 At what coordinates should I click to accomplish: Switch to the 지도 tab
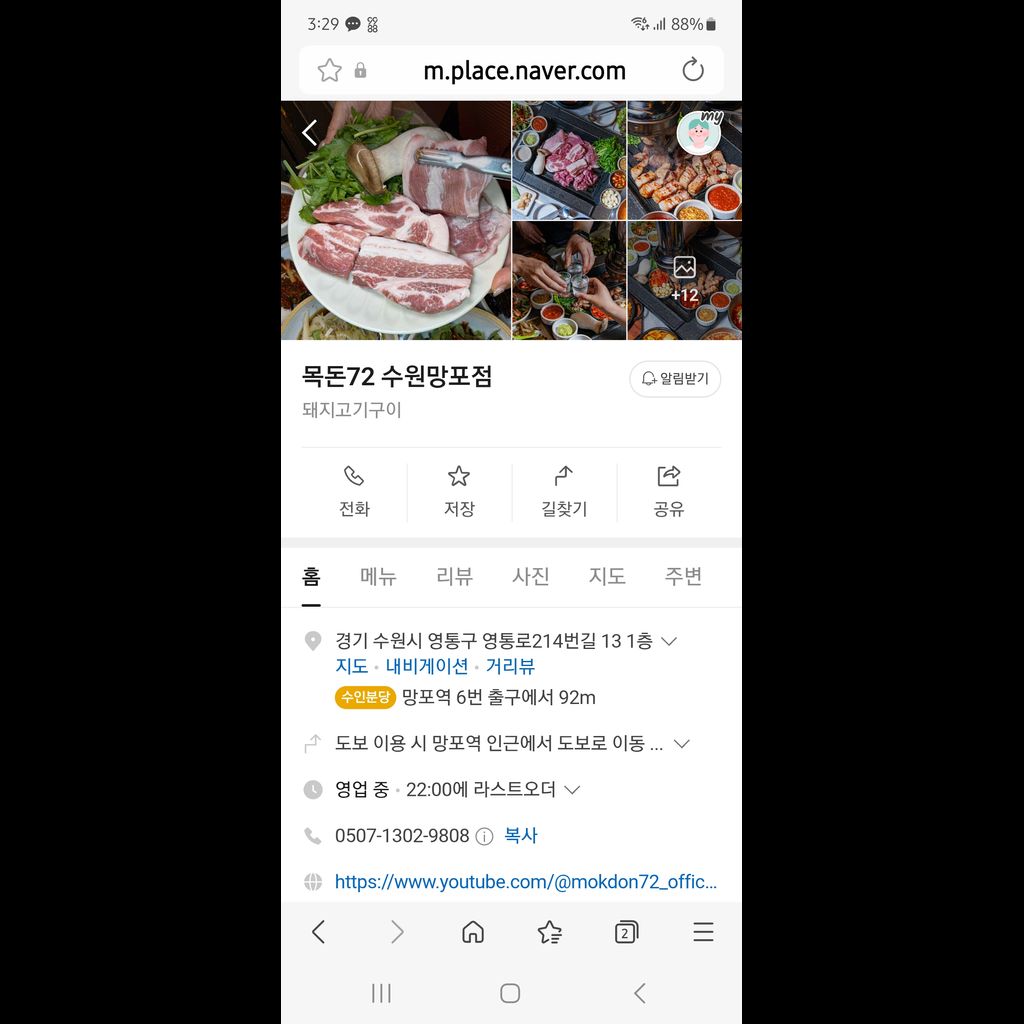[607, 576]
